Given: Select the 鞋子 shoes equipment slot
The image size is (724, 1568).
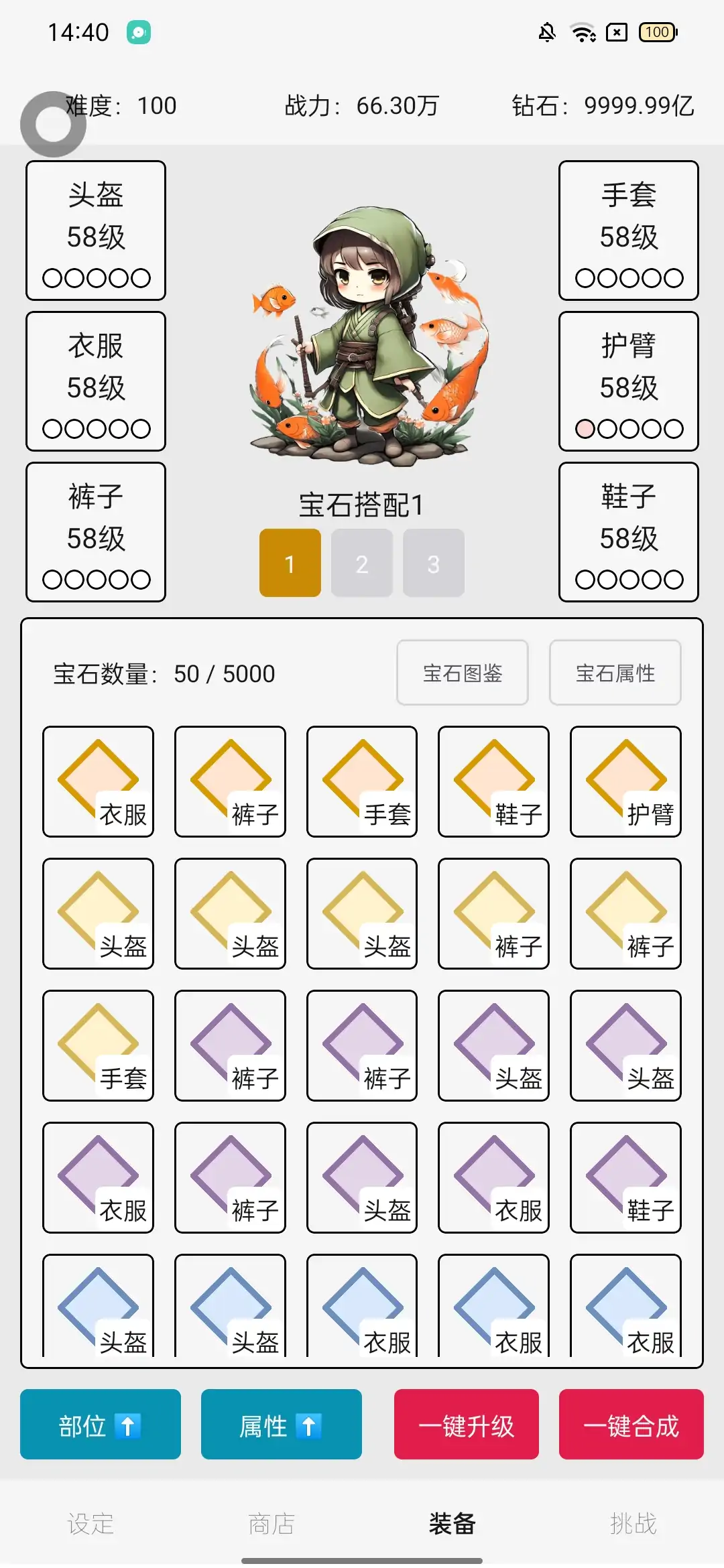Looking at the screenshot, I should (628, 532).
